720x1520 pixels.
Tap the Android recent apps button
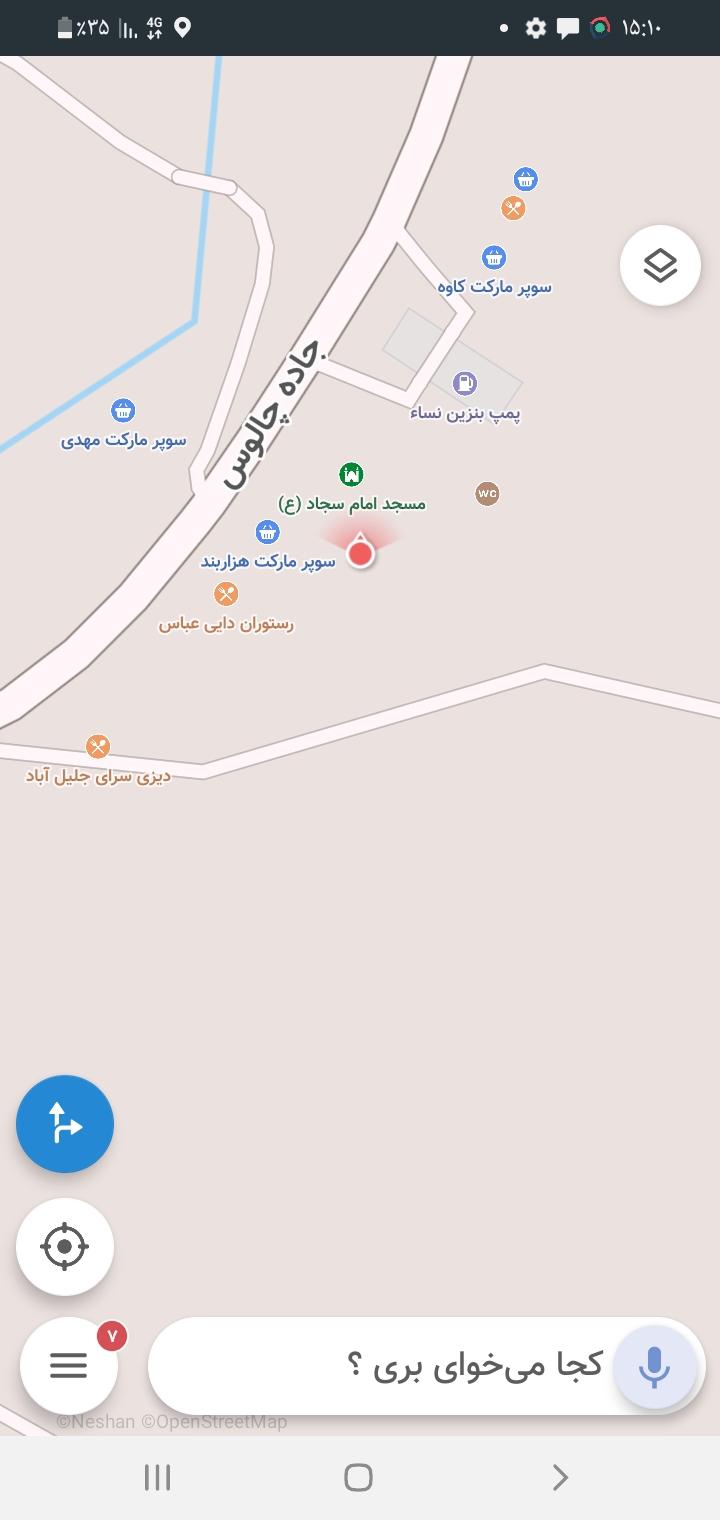tap(158, 1476)
